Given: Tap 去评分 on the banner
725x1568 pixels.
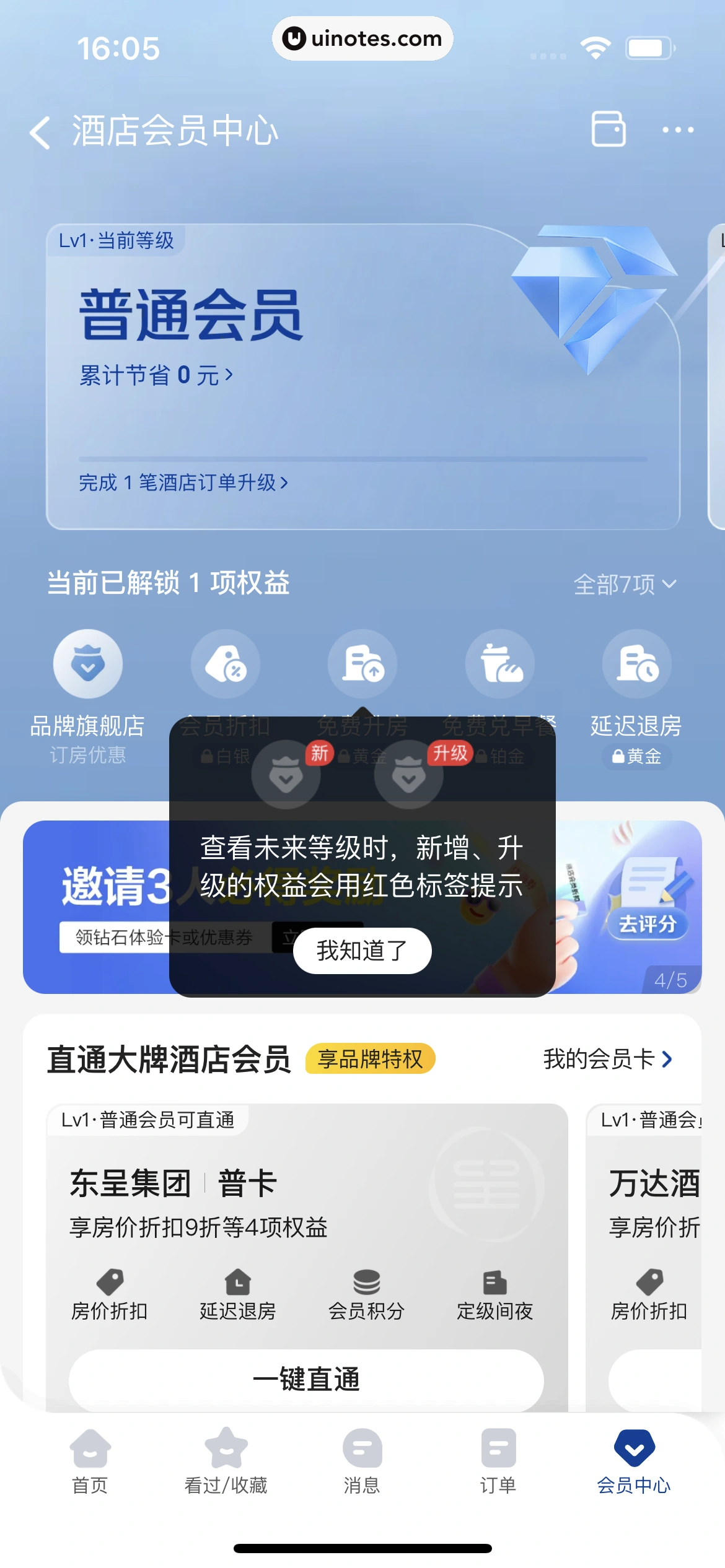Looking at the screenshot, I should (648, 924).
